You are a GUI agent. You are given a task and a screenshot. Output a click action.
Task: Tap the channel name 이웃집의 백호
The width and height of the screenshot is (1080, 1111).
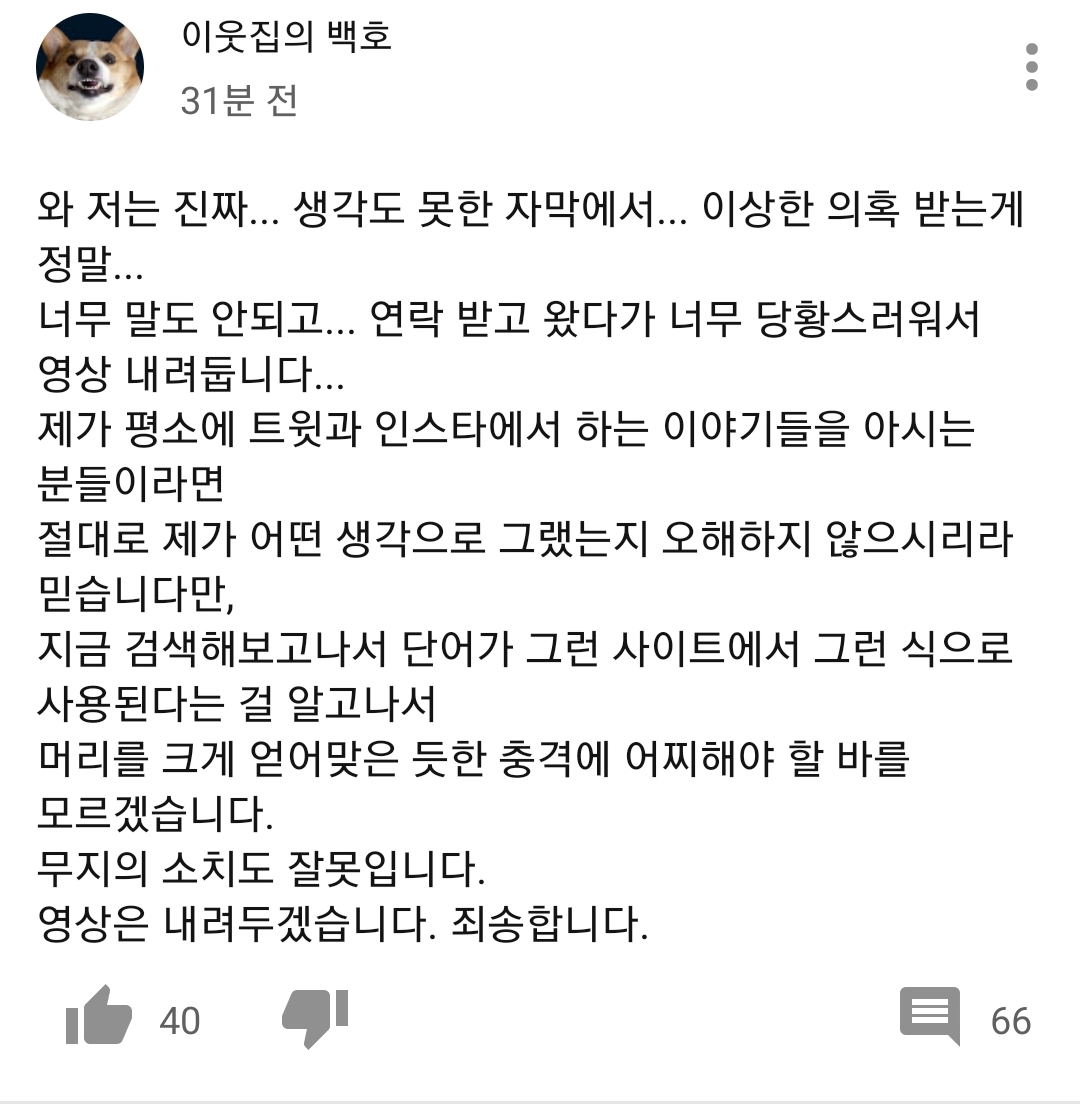click(x=286, y=36)
